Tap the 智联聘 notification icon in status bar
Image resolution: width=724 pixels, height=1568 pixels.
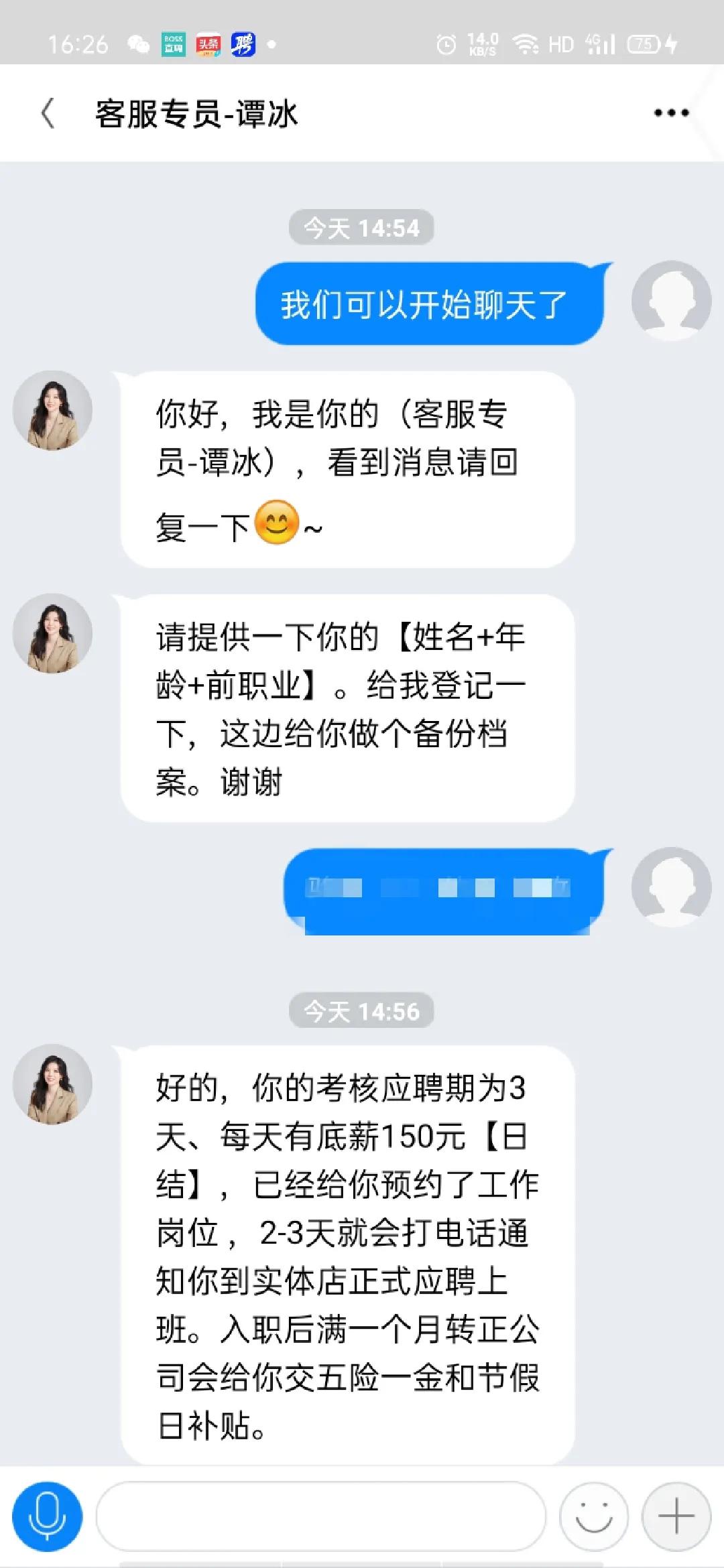pos(244,45)
